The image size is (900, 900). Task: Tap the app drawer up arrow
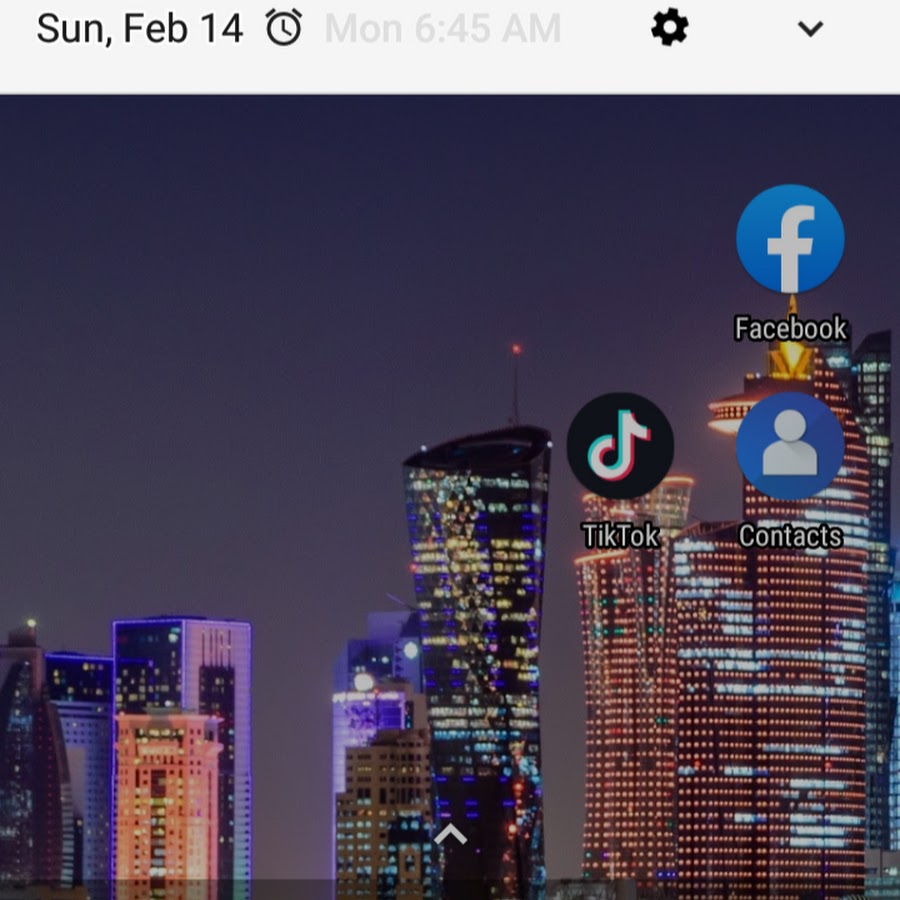tap(451, 833)
